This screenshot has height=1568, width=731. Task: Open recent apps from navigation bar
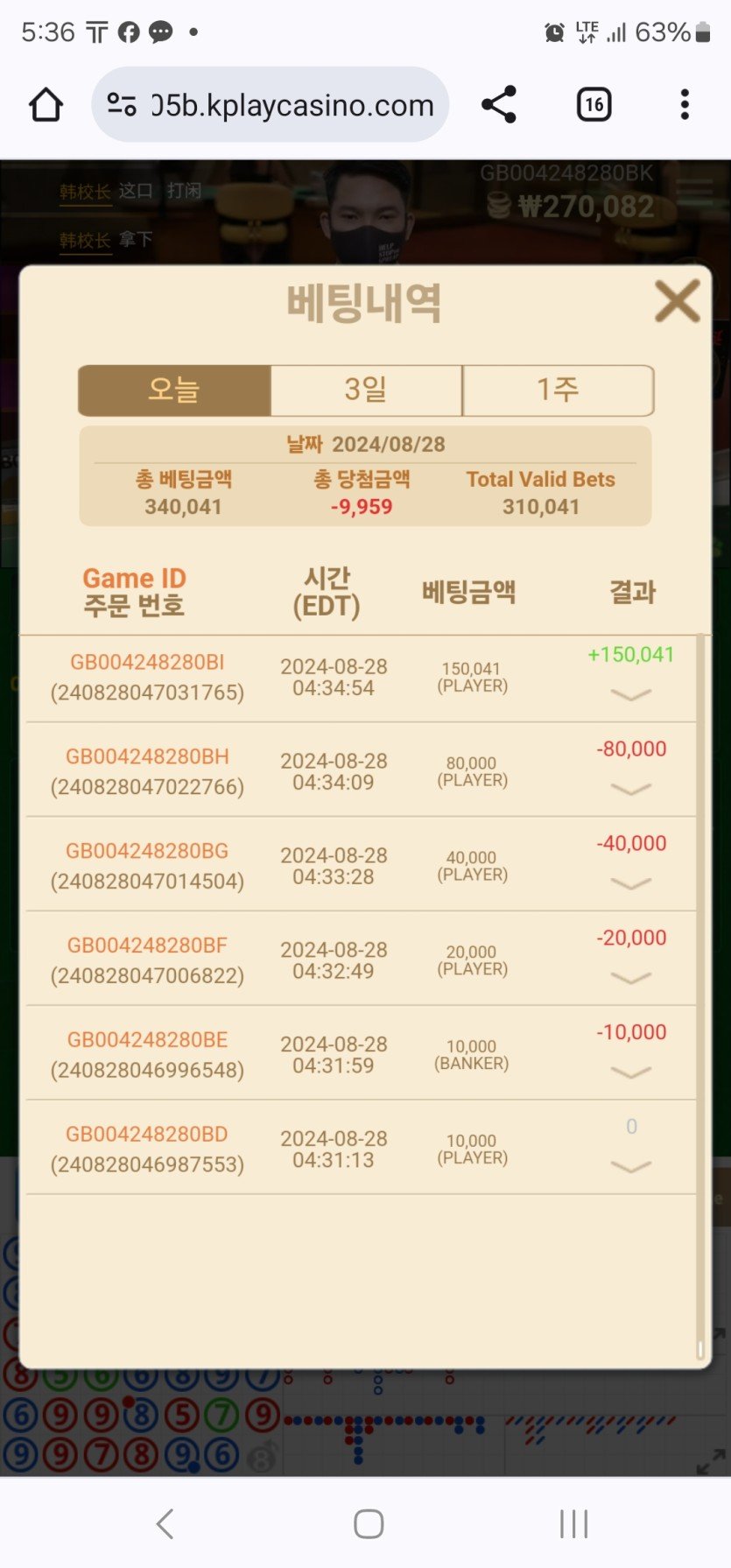click(573, 1524)
